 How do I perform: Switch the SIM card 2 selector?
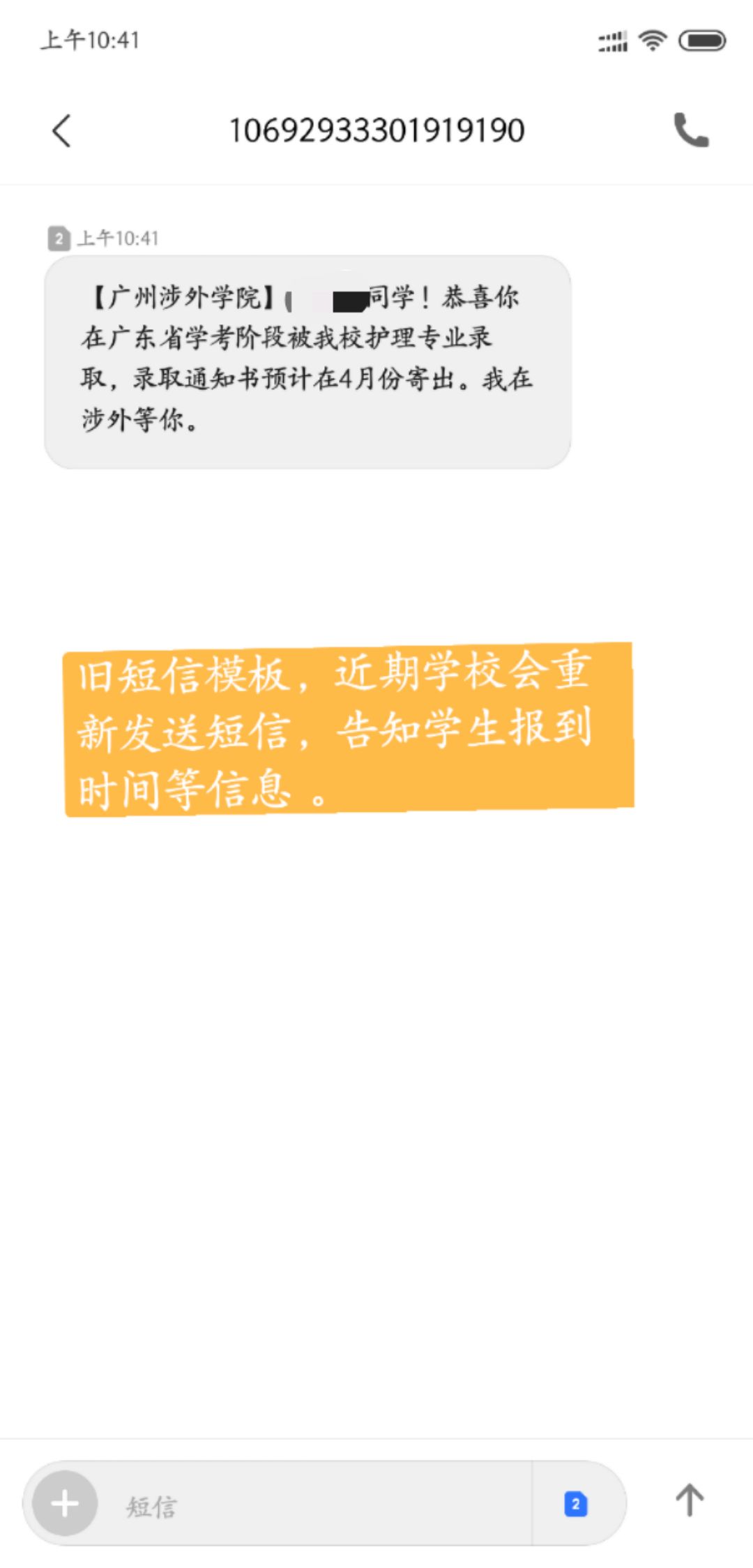576,1504
